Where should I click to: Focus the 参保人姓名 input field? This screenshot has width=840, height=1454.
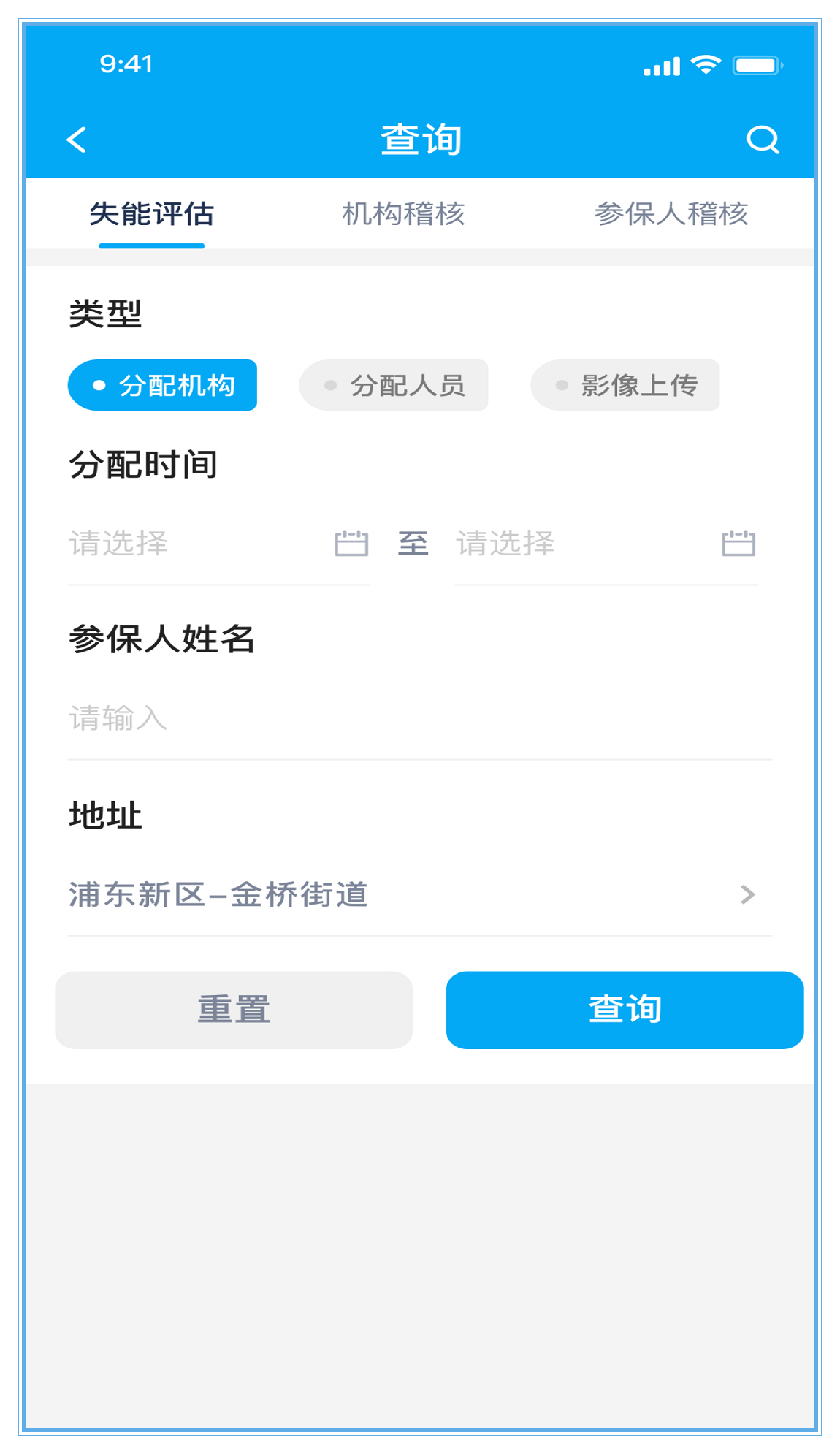tap(419, 718)
